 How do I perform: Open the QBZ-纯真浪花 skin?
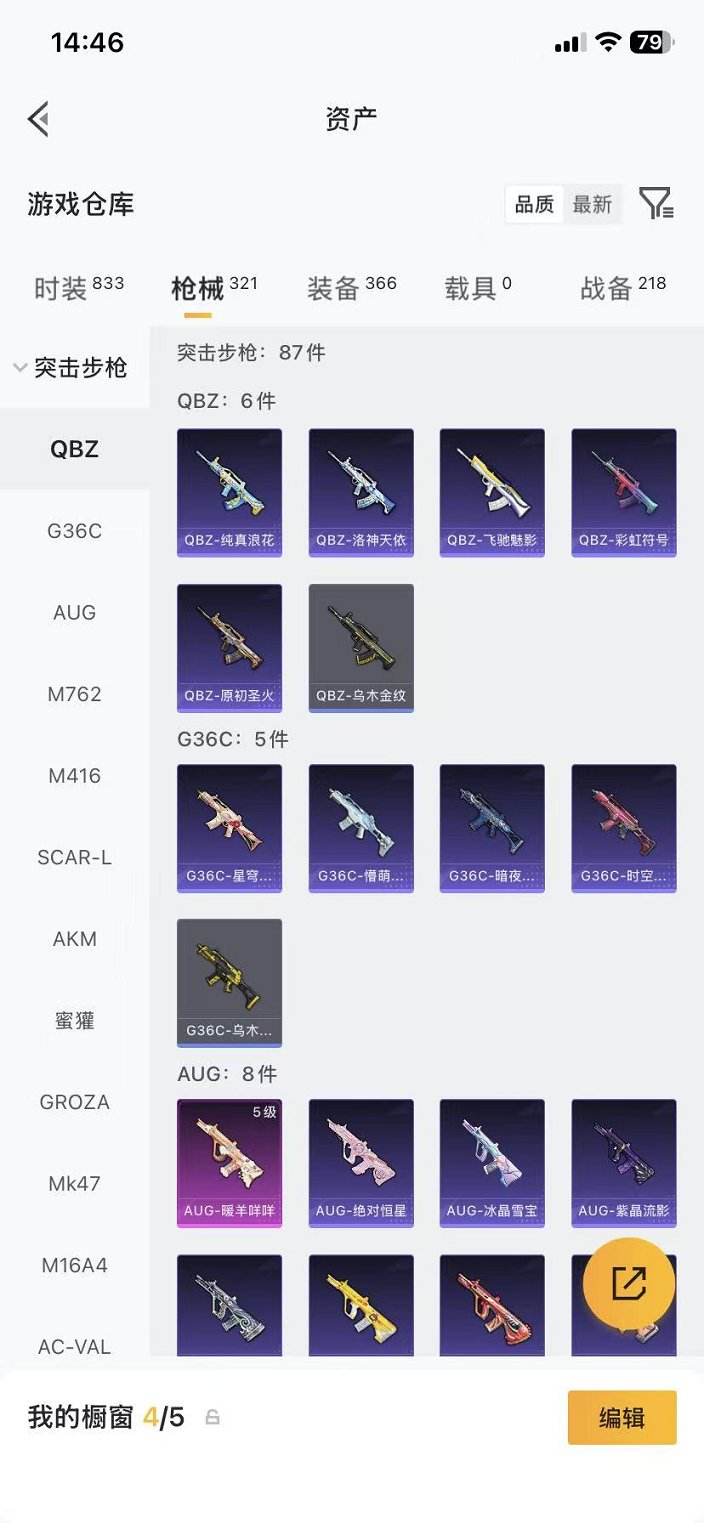pos(229,492)
